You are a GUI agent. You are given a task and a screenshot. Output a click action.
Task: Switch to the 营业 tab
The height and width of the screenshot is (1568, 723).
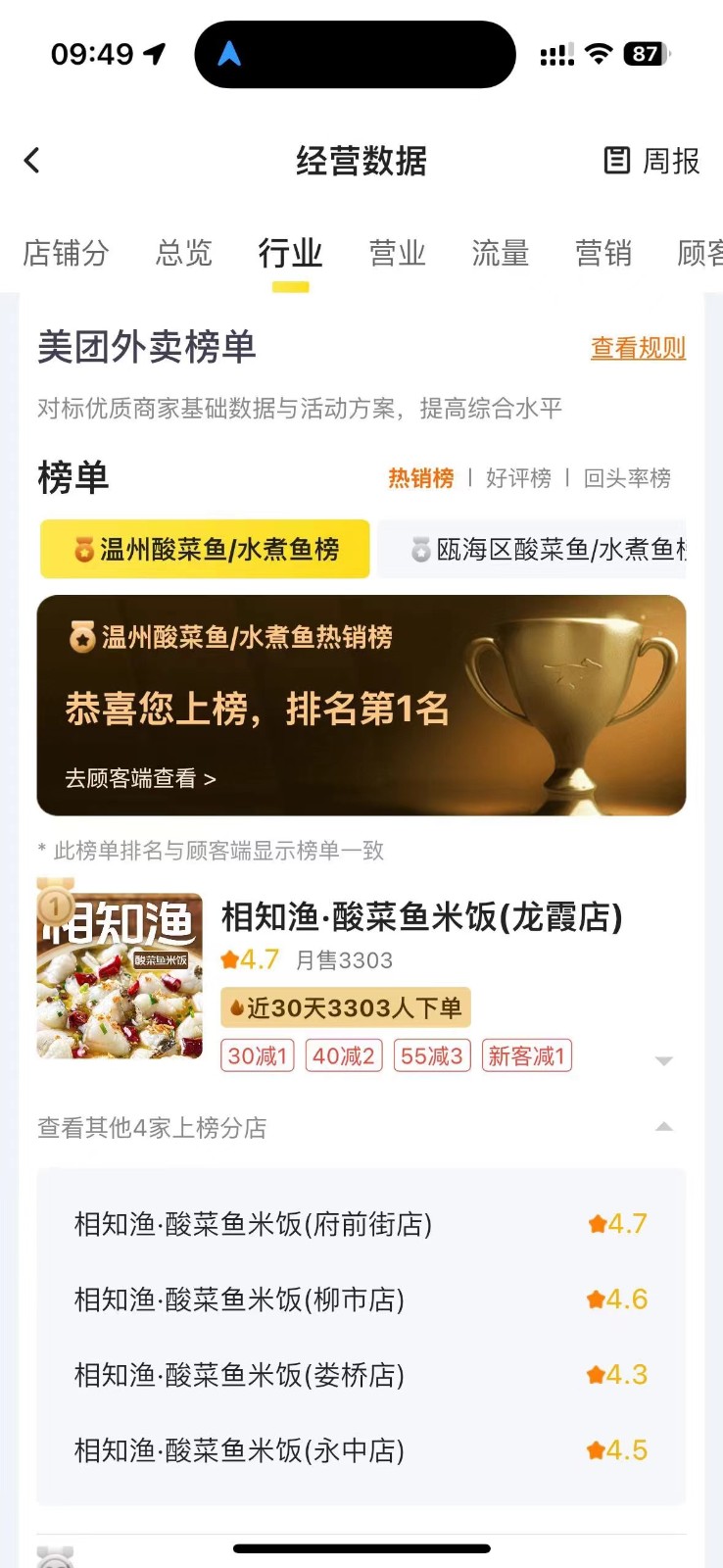[397, 253]
